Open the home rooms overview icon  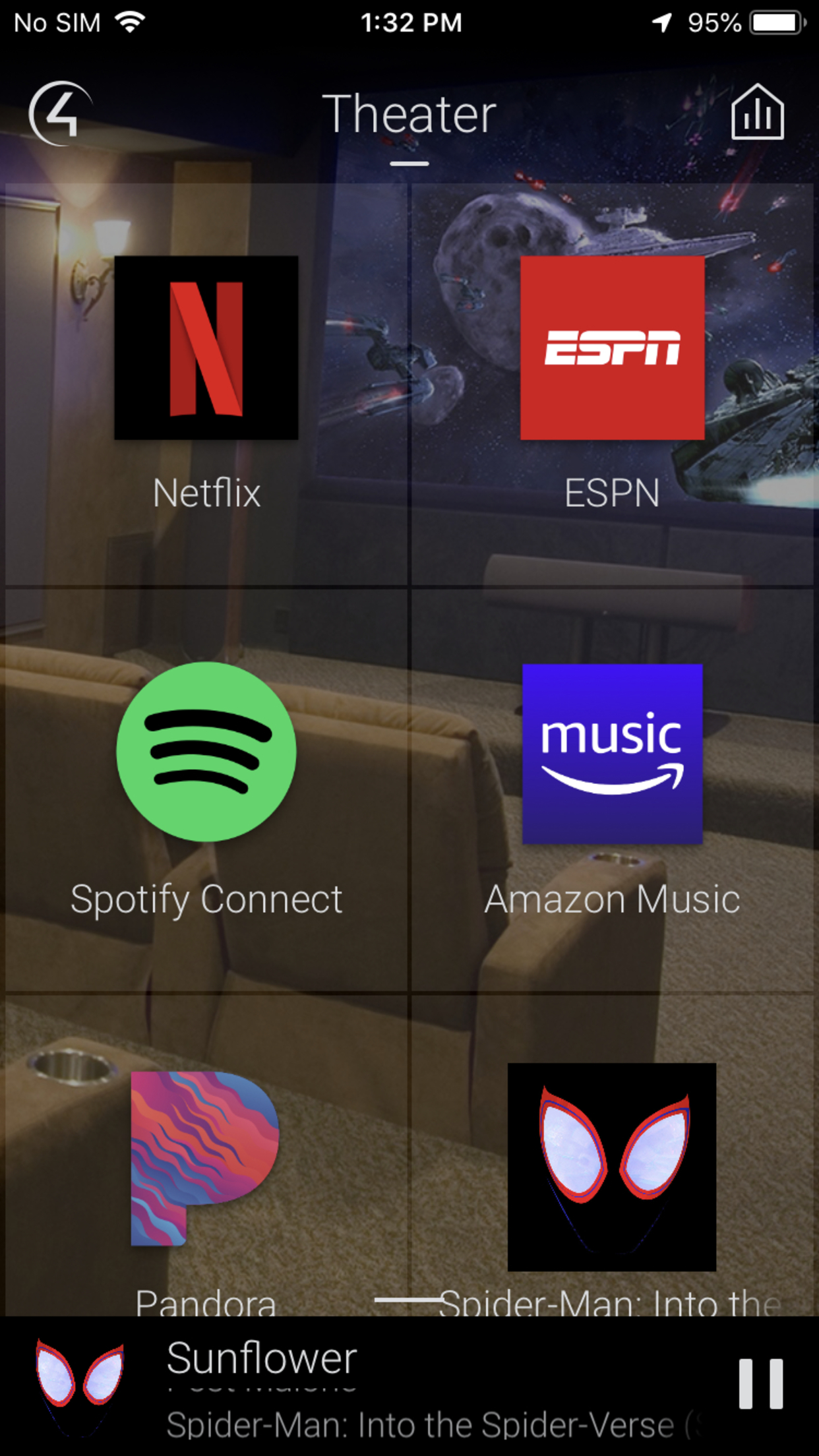point(757,112)
